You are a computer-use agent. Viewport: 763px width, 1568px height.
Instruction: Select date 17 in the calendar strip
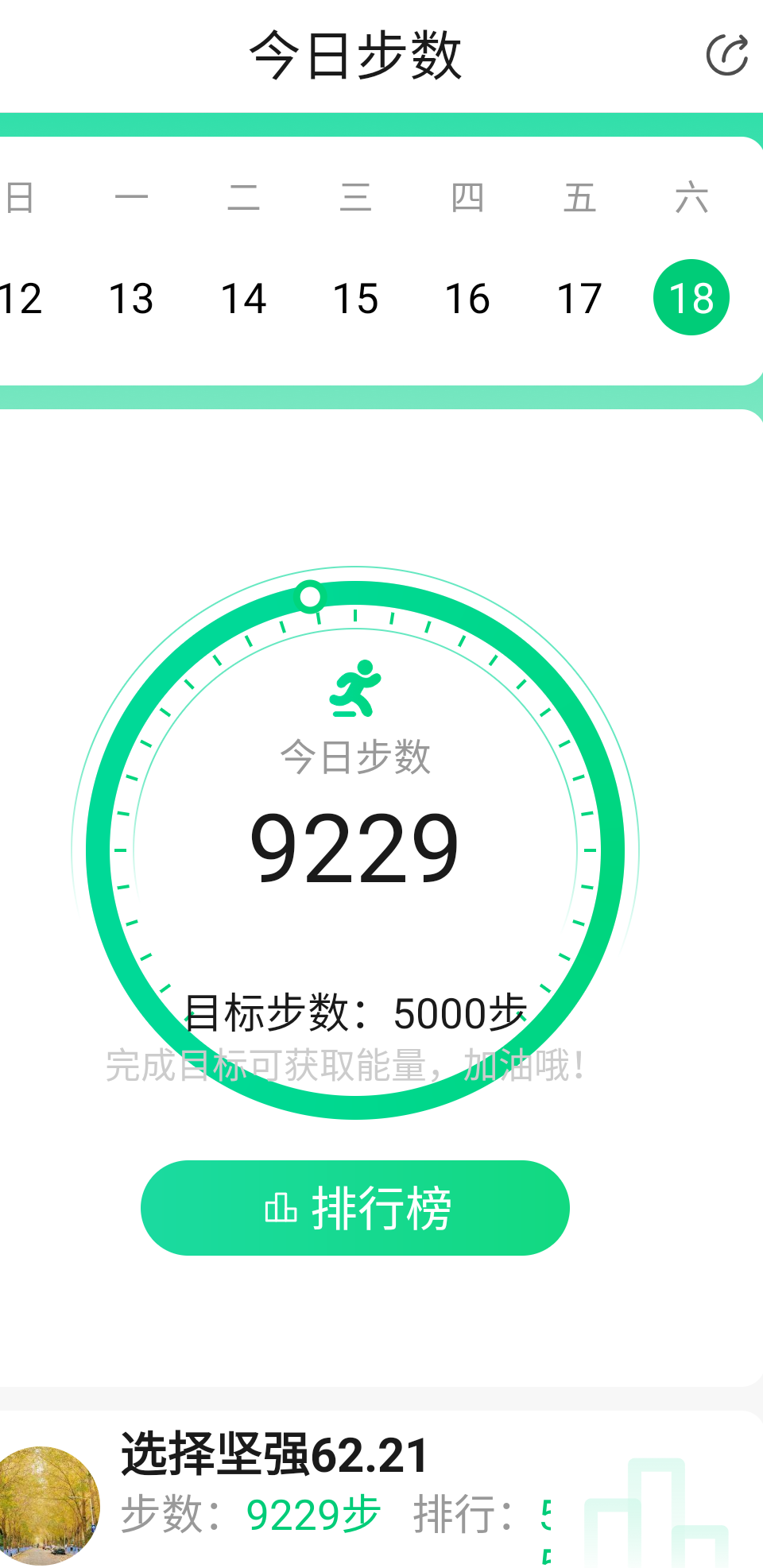pos(579,296)
